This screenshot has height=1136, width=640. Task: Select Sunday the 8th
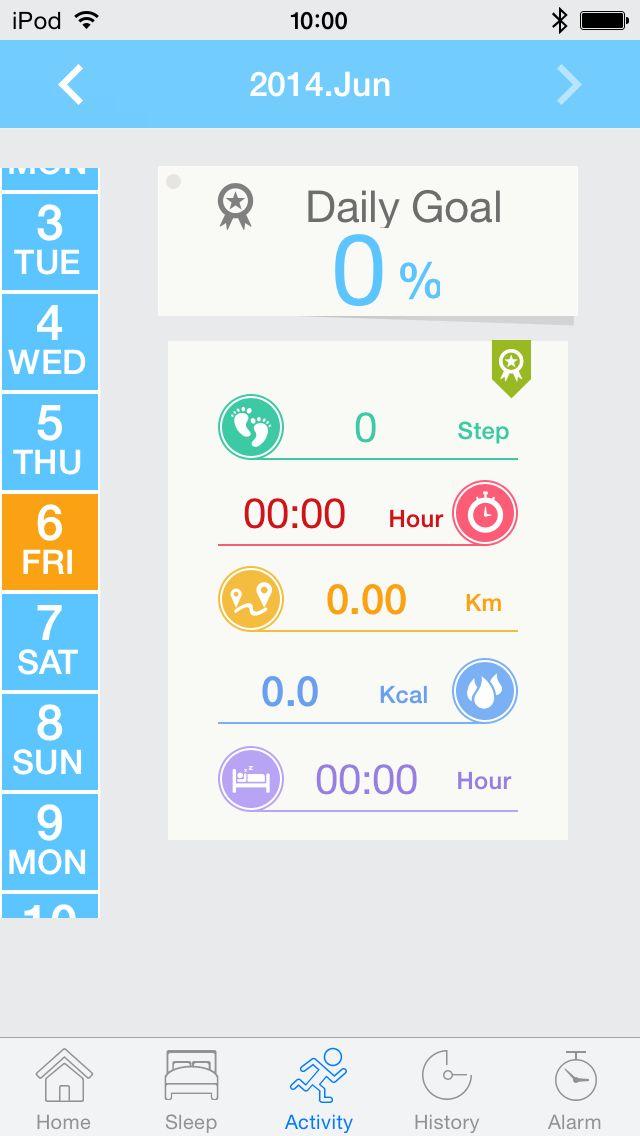49,741
